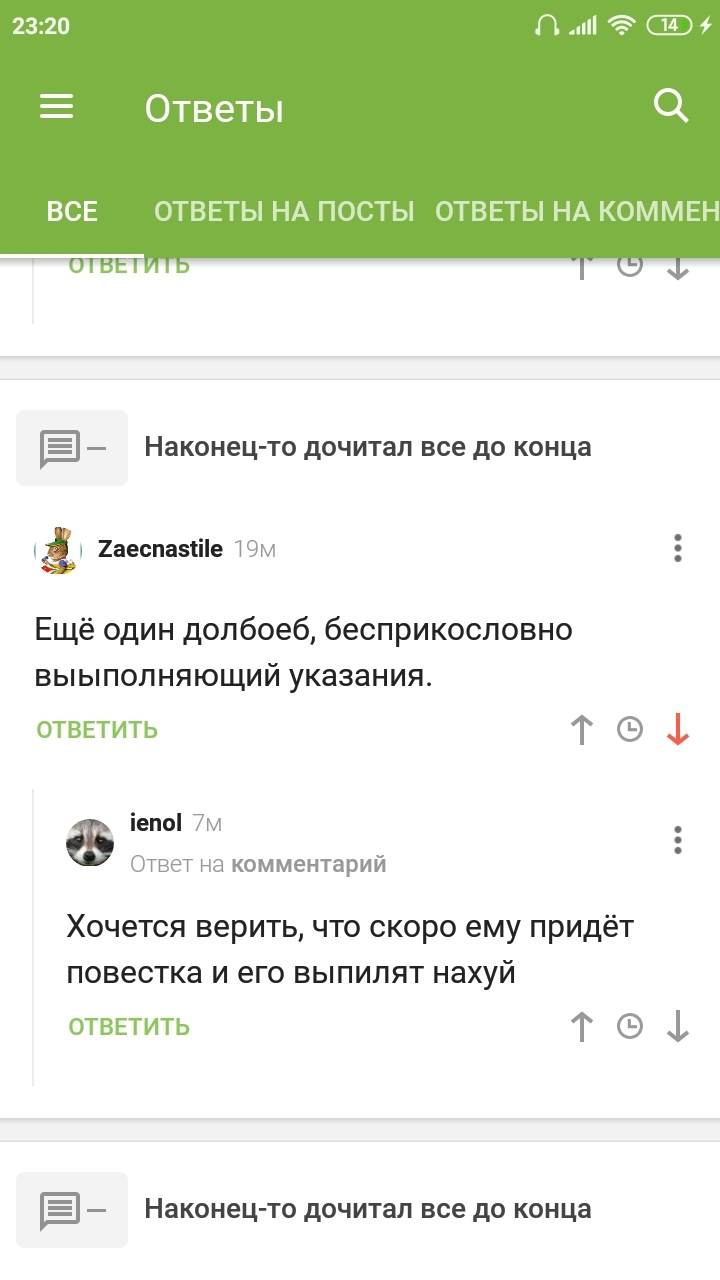Save Zaecnastile's comment with clock icon
This screenshot has height=1280, width=720.
pos(630,730)
